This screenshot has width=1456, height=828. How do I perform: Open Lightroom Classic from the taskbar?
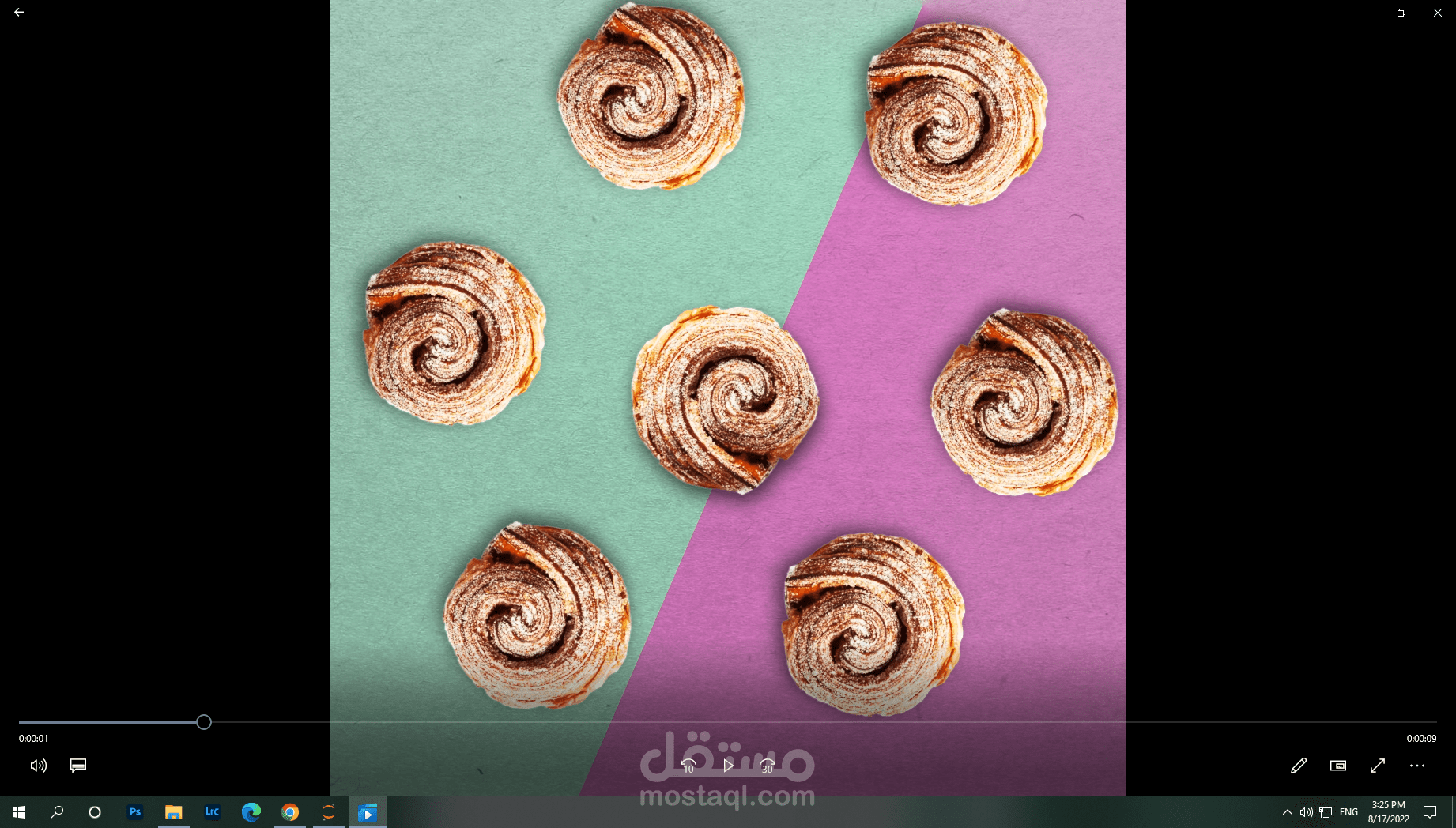(x=213, y=812)
